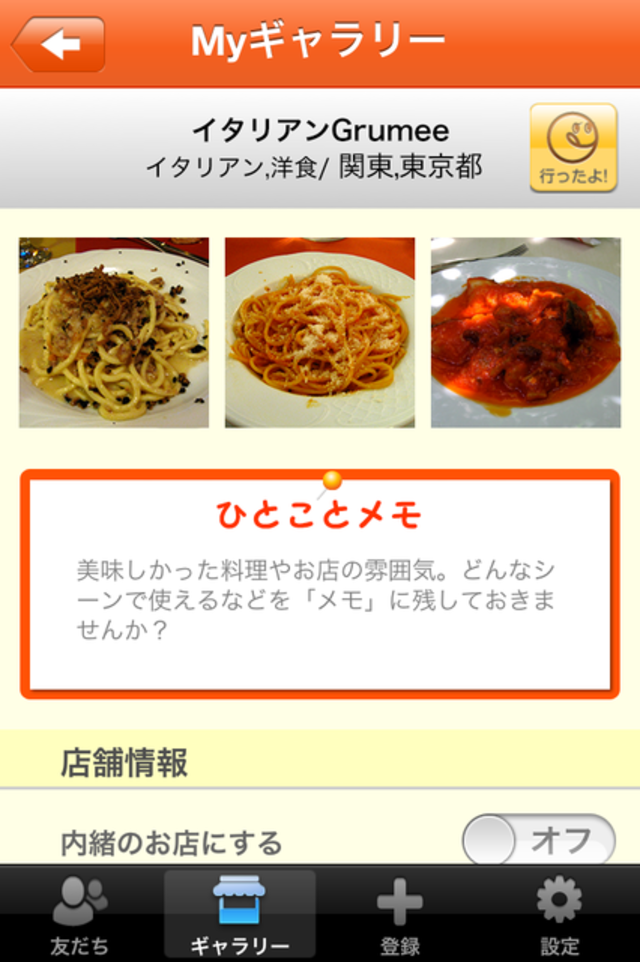The height and width of the screenshot is (962, 640).
Task: Write a note in ひとことメモ
Action: (319, 584)
